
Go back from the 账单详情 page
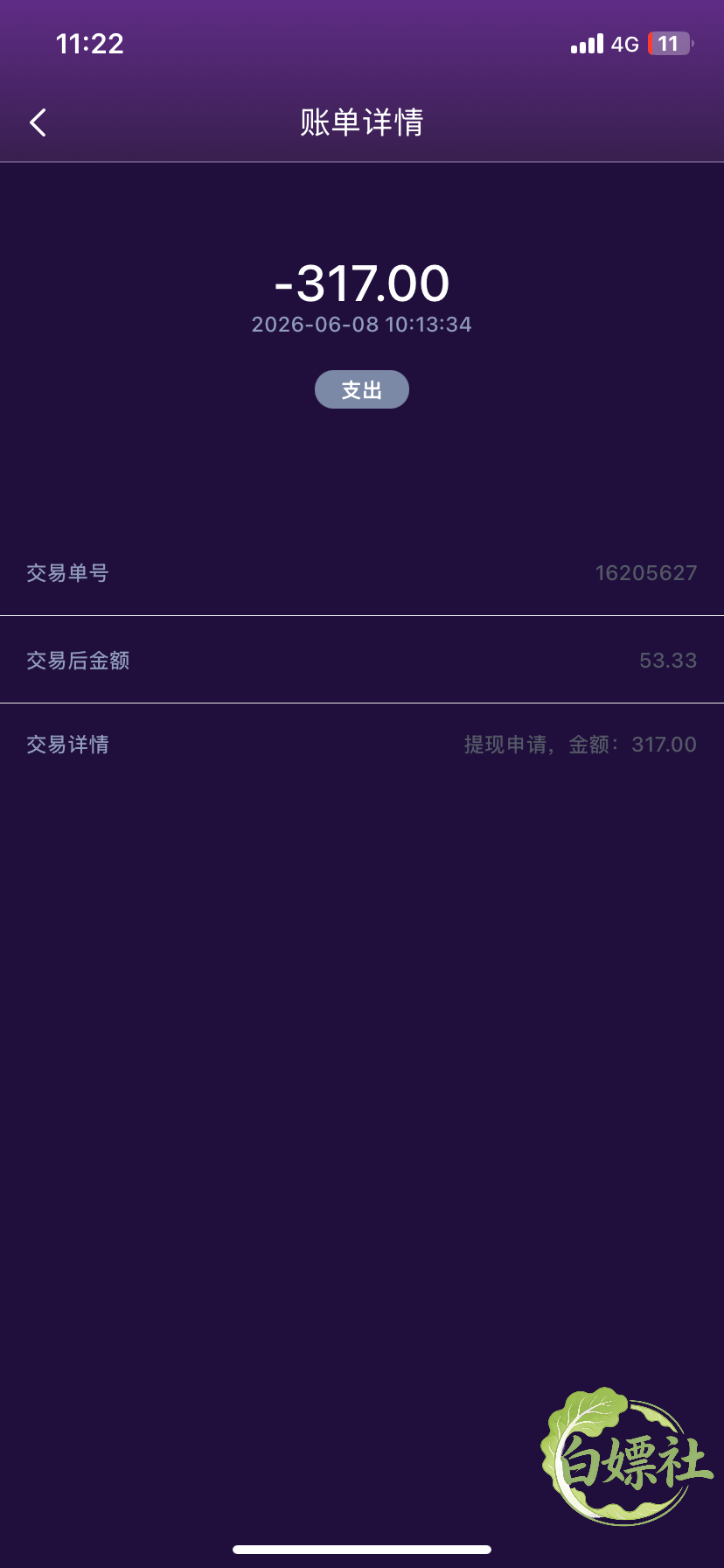tap(38, 122)
